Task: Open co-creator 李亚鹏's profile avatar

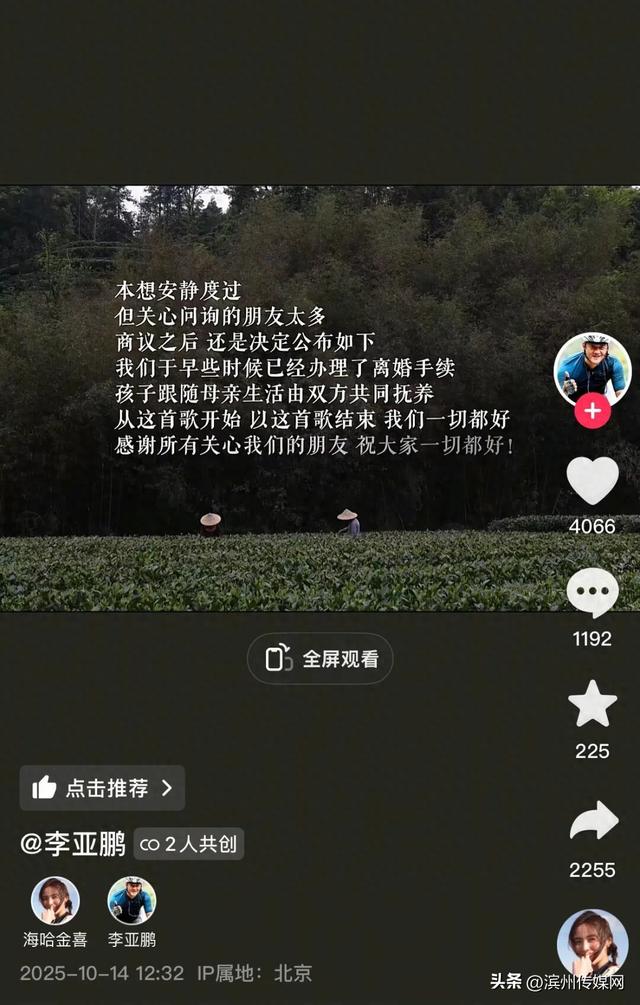Action: (x=132, y=901)
